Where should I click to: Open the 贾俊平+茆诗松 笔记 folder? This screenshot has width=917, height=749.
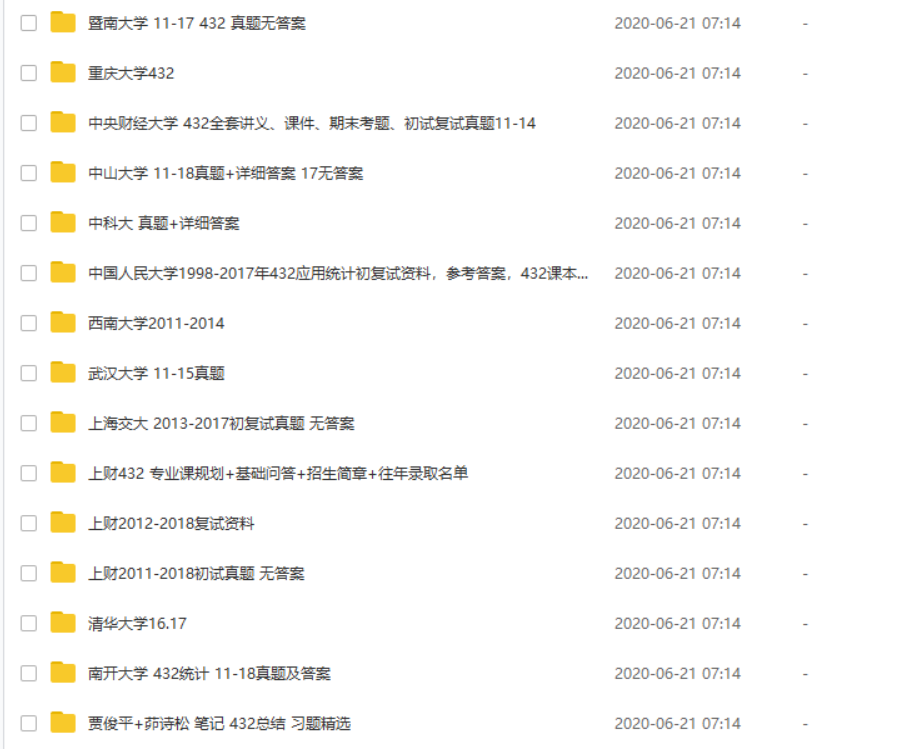[x=219, y=723]
